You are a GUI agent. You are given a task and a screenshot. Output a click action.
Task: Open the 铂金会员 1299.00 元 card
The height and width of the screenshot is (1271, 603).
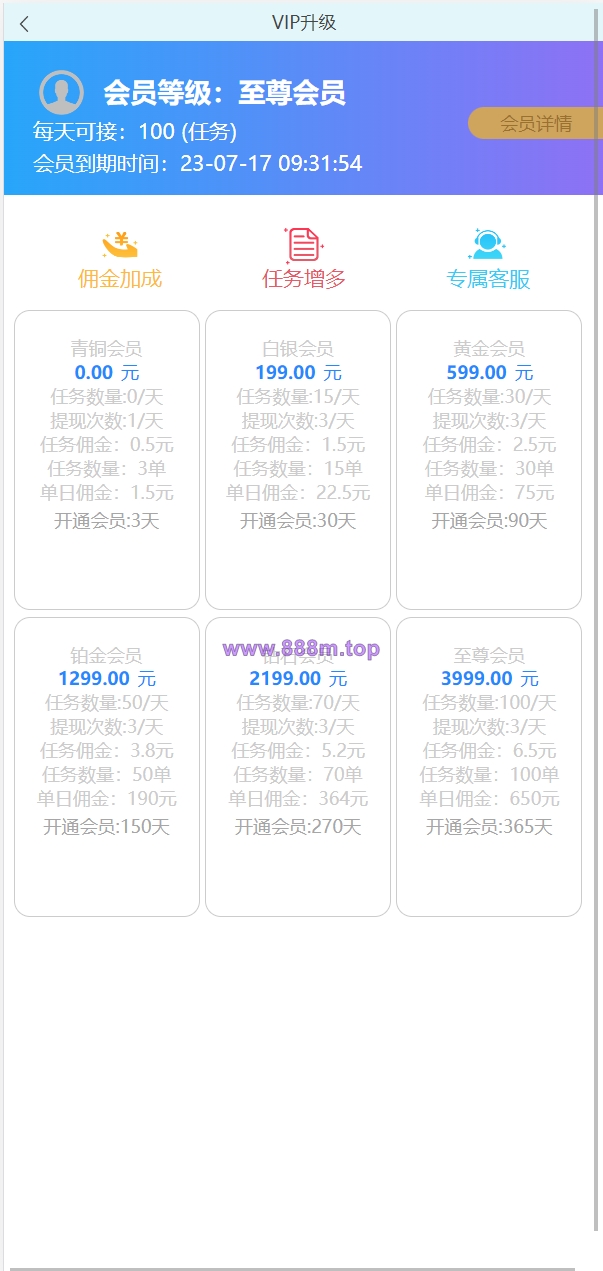tap(107, 767)
